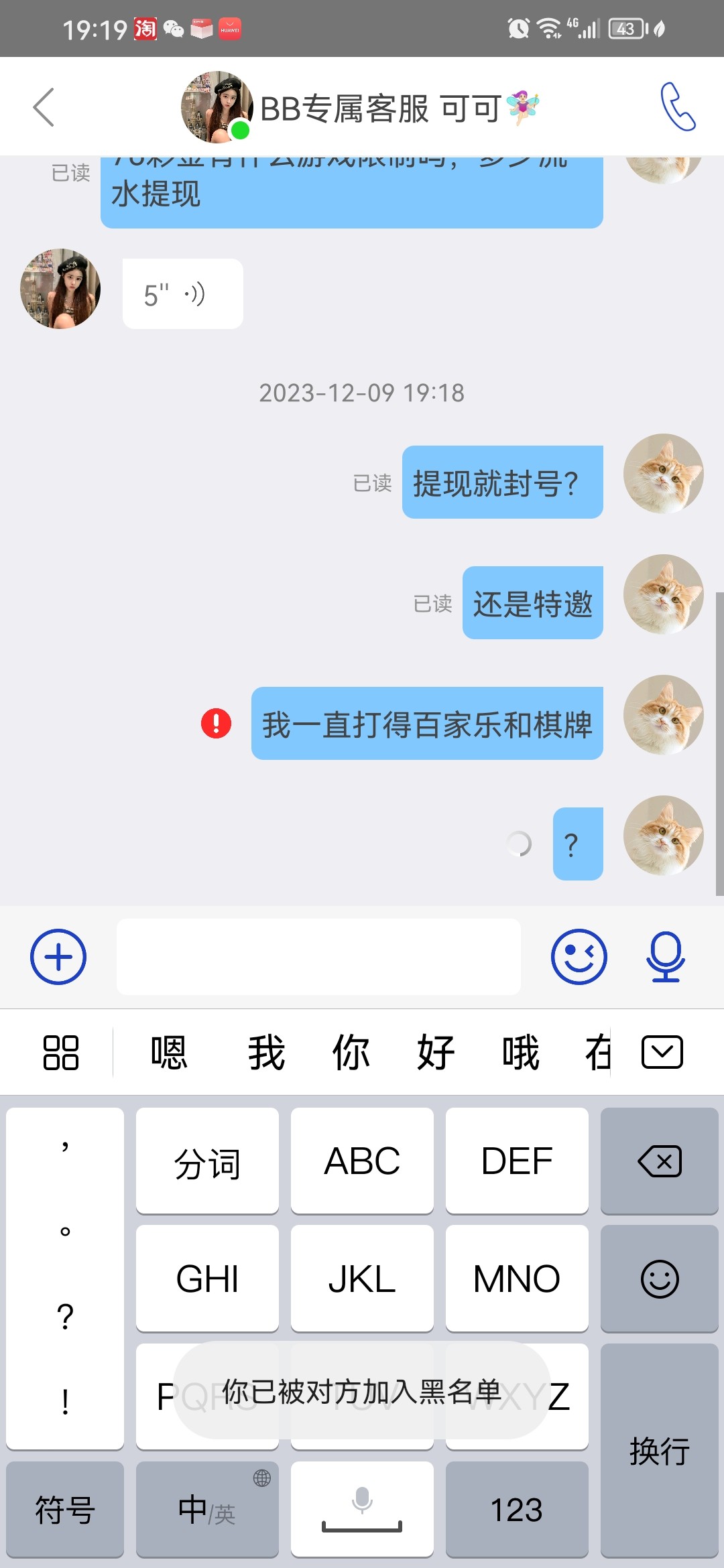Open keyboard layout grid icon
The height and width of the screenshot is (1568, 724).
point(58,1052)
